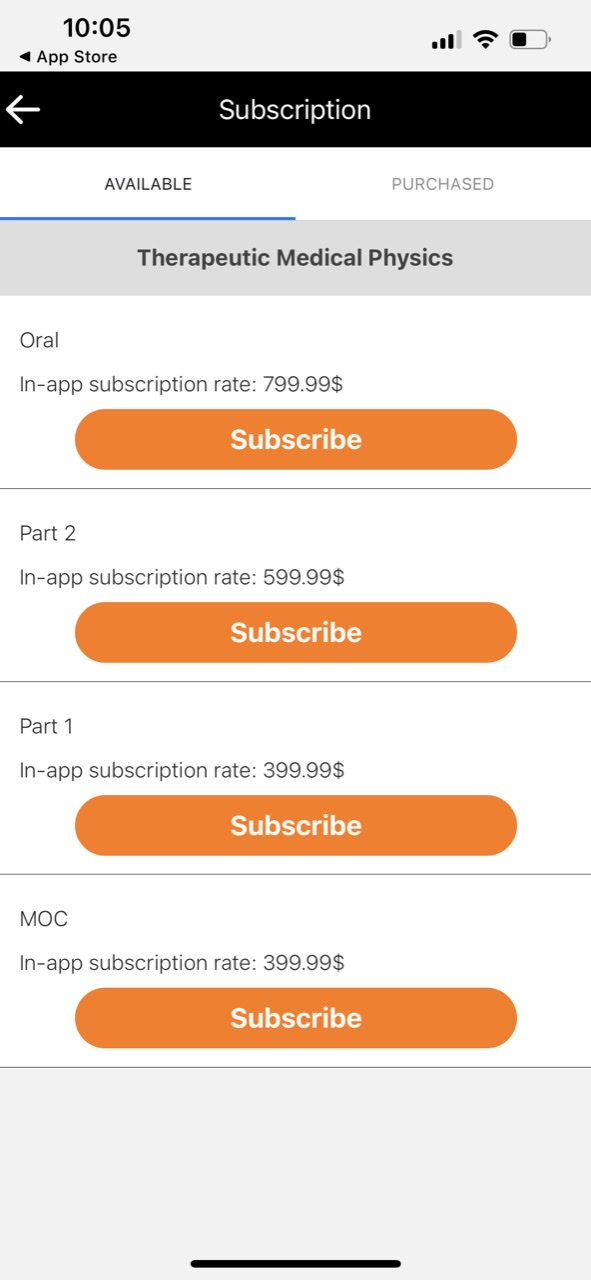Image resolution: width=591 pixels, height=1280 pixels.
Task: Subscribe to the Oral plan
Action: click(296, 439)
